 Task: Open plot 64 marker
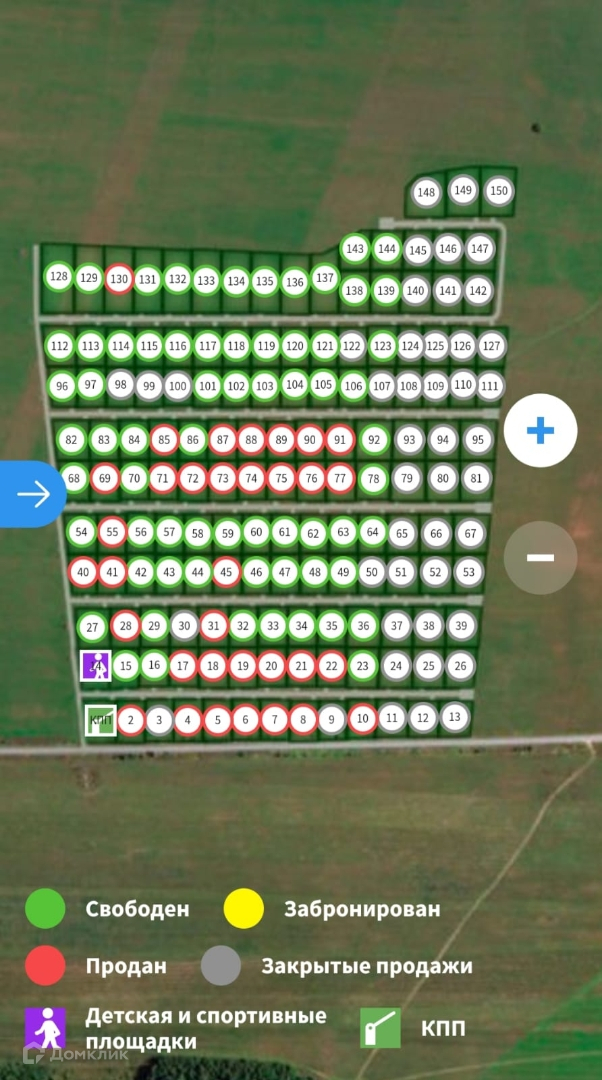(x=373, y=531)
